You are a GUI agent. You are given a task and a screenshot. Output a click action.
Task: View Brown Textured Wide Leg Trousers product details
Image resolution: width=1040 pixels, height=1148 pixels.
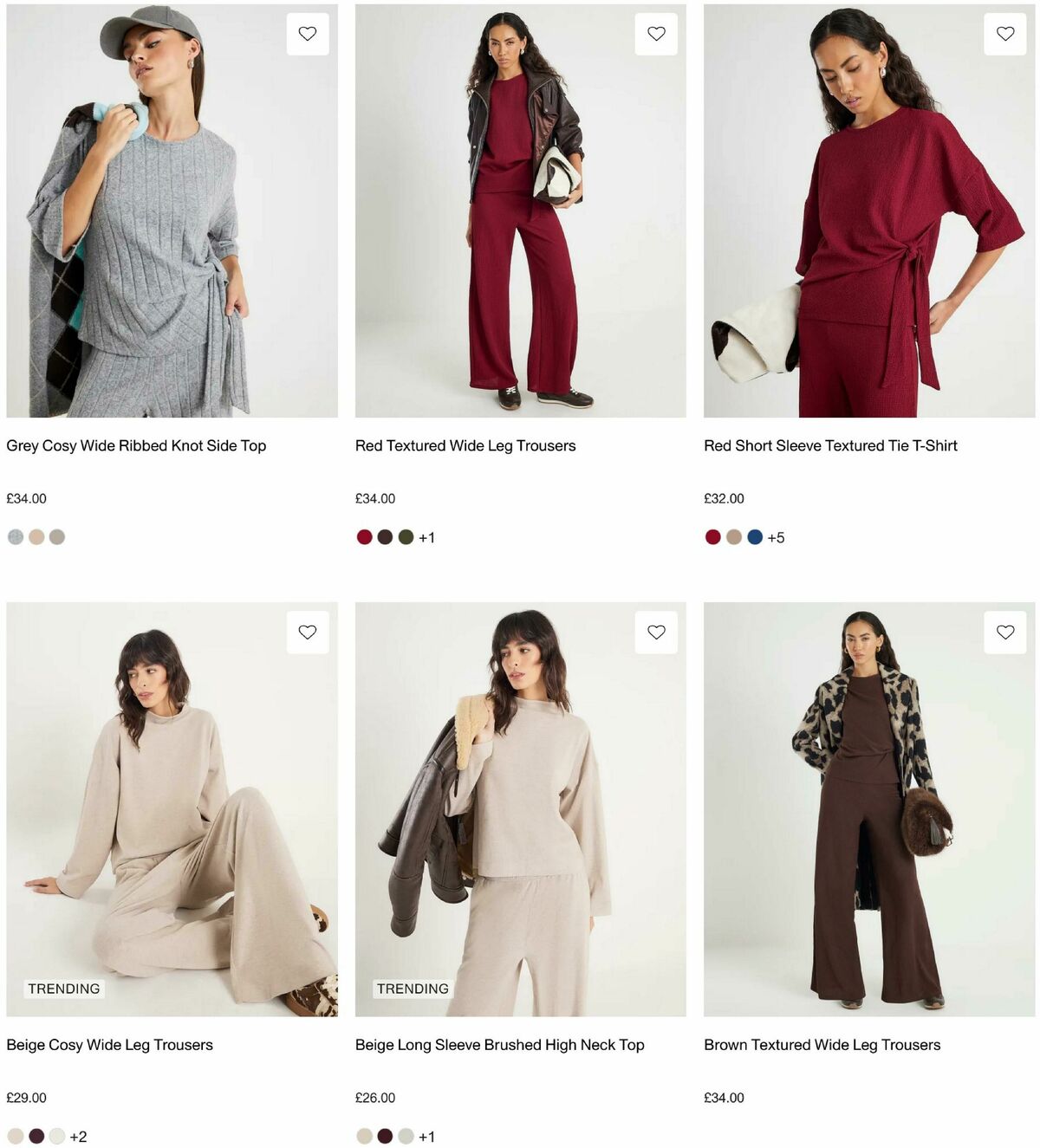coord(822,1045)
